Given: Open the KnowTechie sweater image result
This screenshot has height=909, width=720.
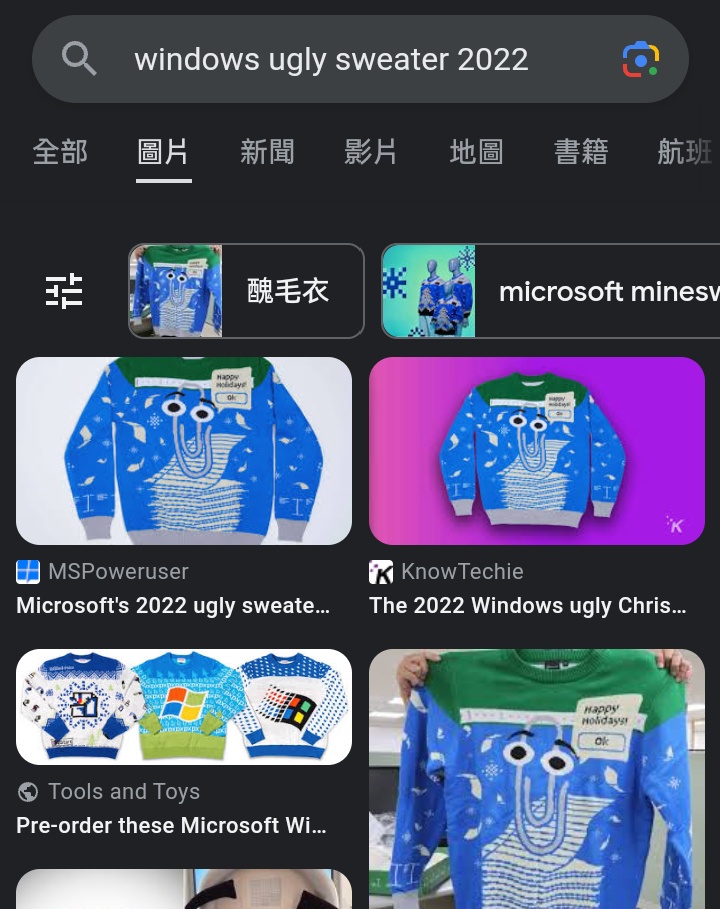Looking at the screenshot, I should [x=537, y=451].
